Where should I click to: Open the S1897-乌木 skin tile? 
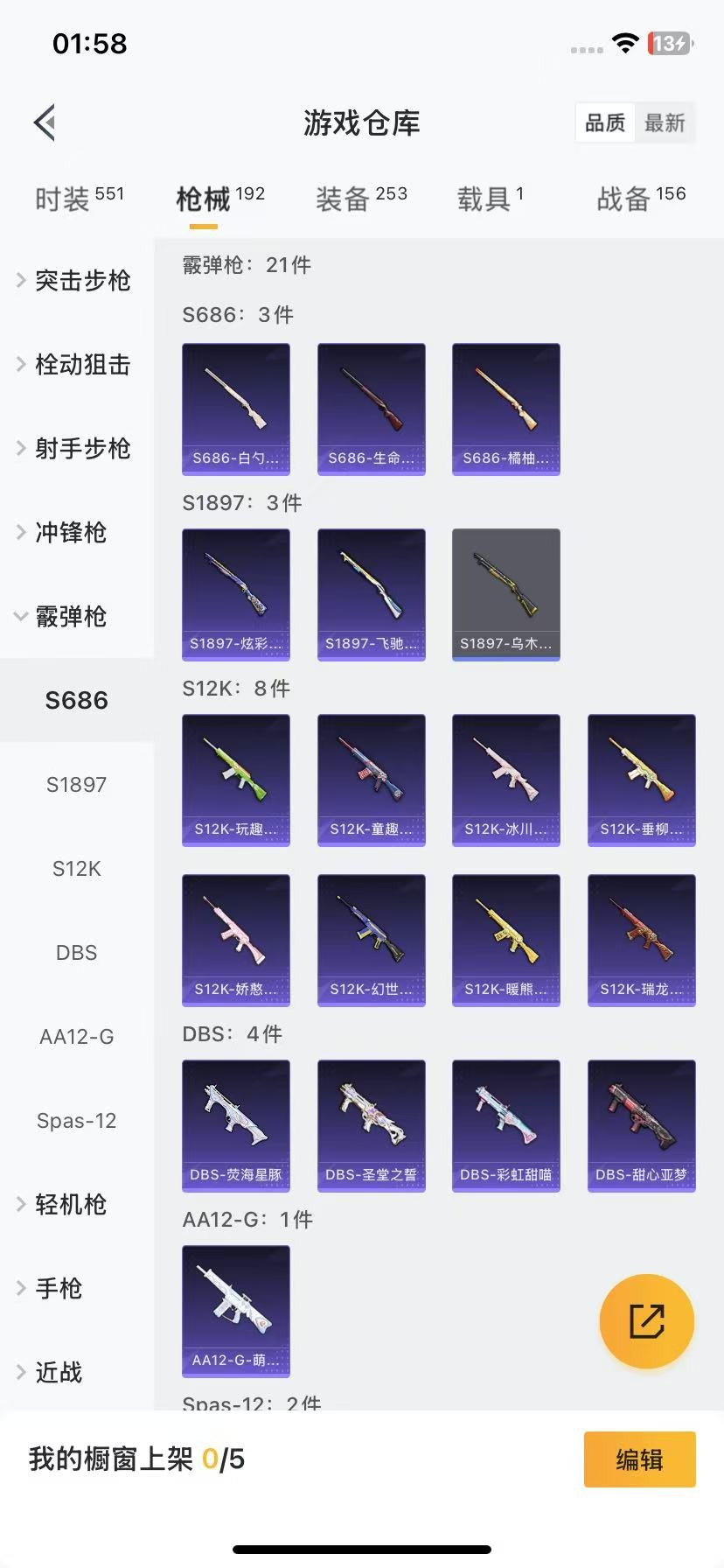pyautogui.click(x=506, y=595)
